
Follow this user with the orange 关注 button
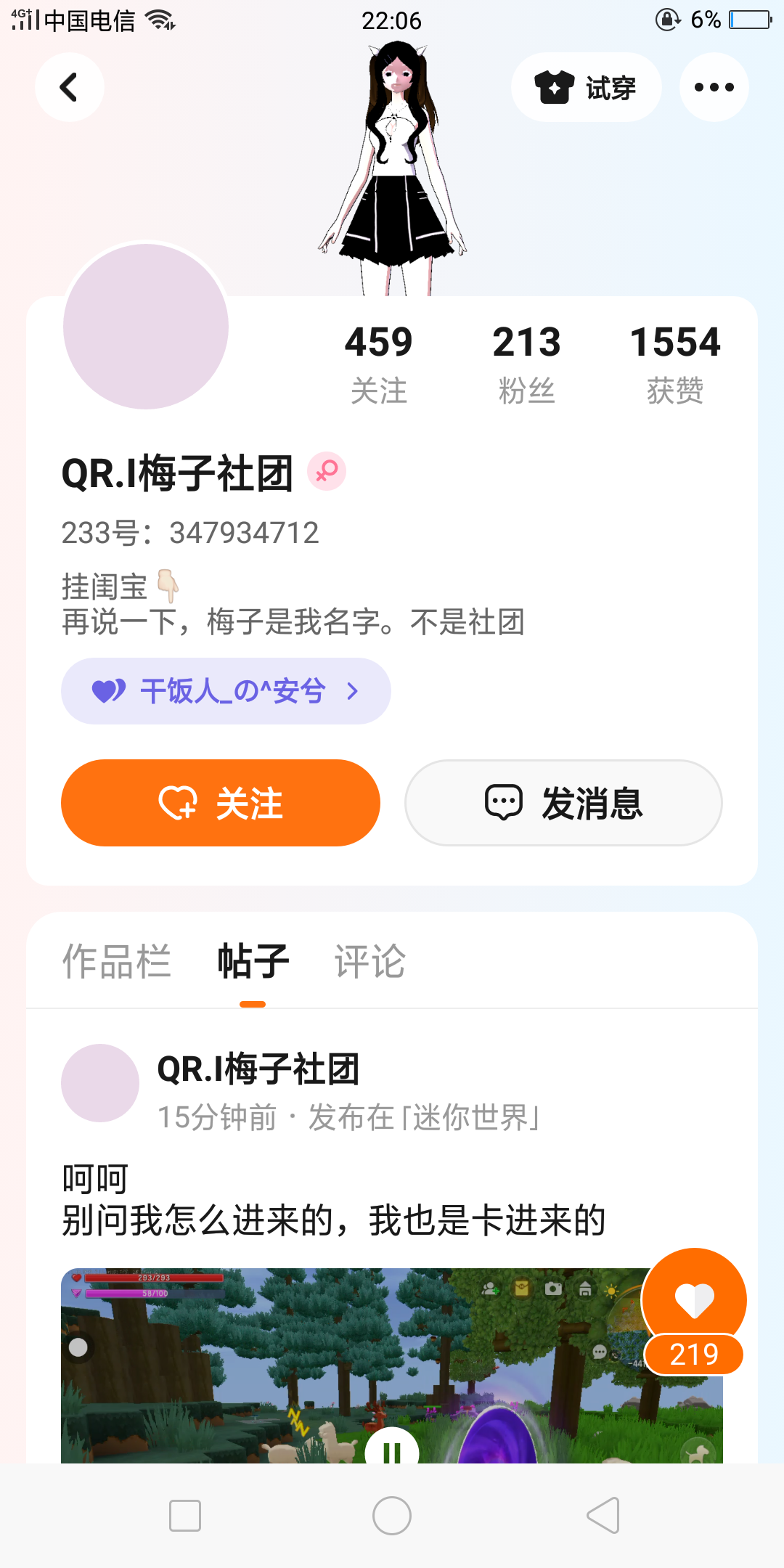click(x=221, y=803)
